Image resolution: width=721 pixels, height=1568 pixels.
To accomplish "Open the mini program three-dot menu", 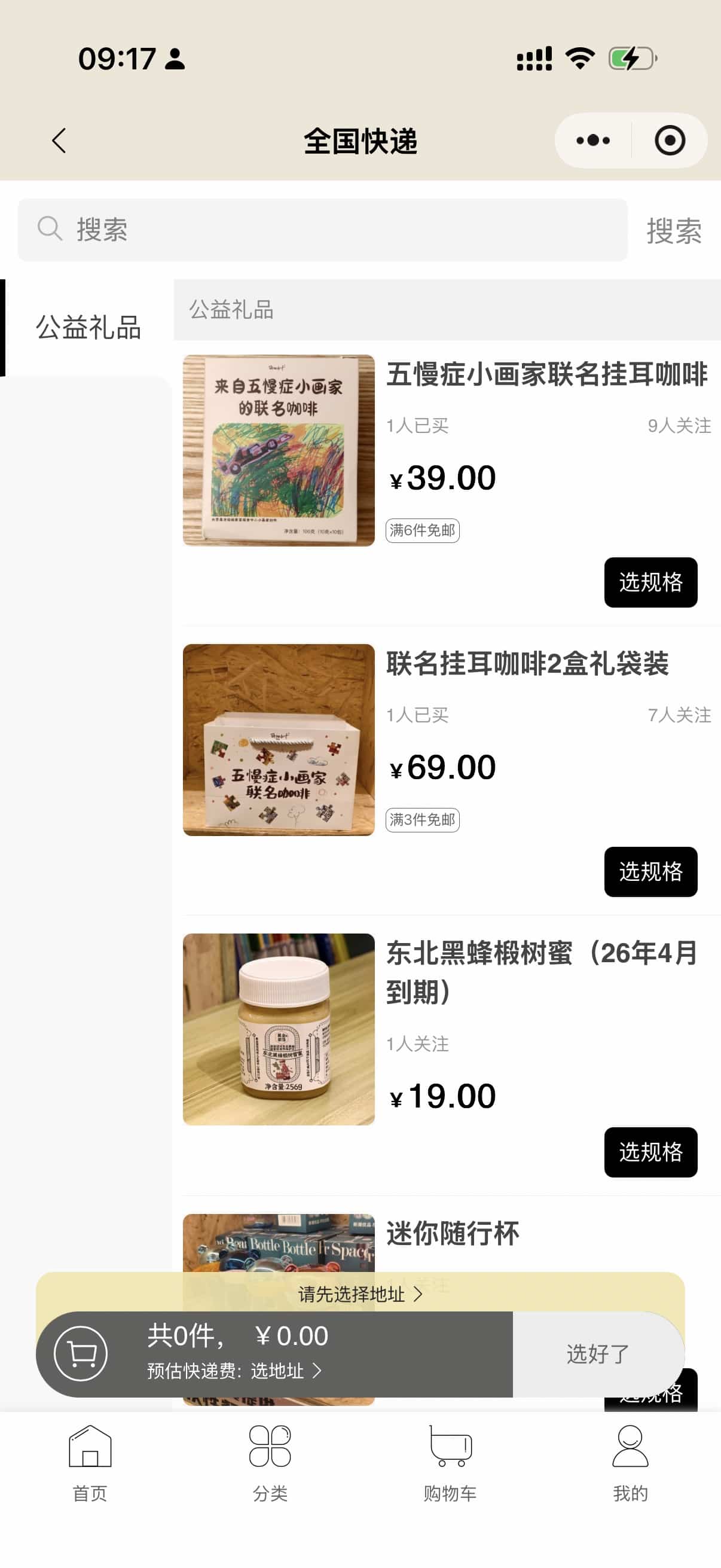I will (592, 141).
